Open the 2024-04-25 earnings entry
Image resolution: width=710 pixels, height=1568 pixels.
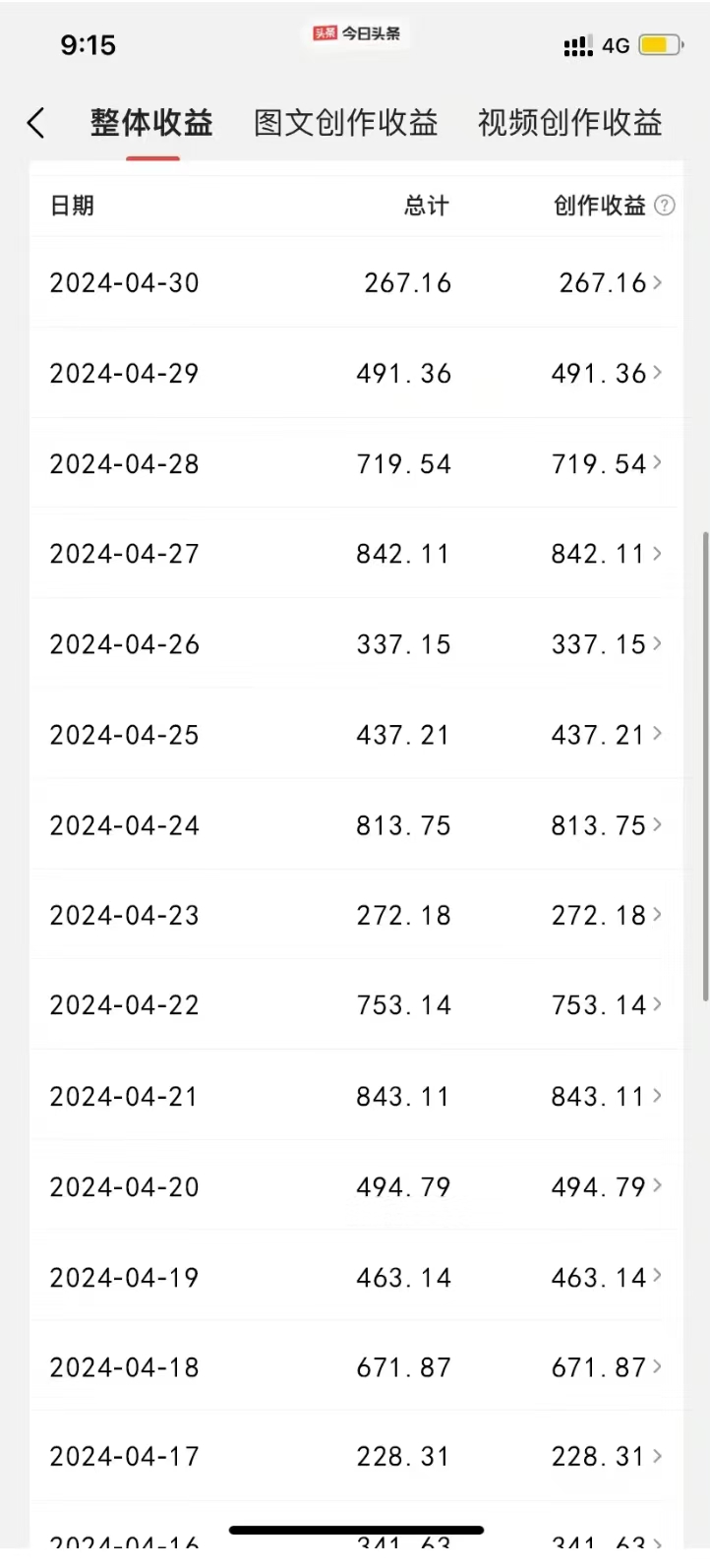tap(356, 734)
